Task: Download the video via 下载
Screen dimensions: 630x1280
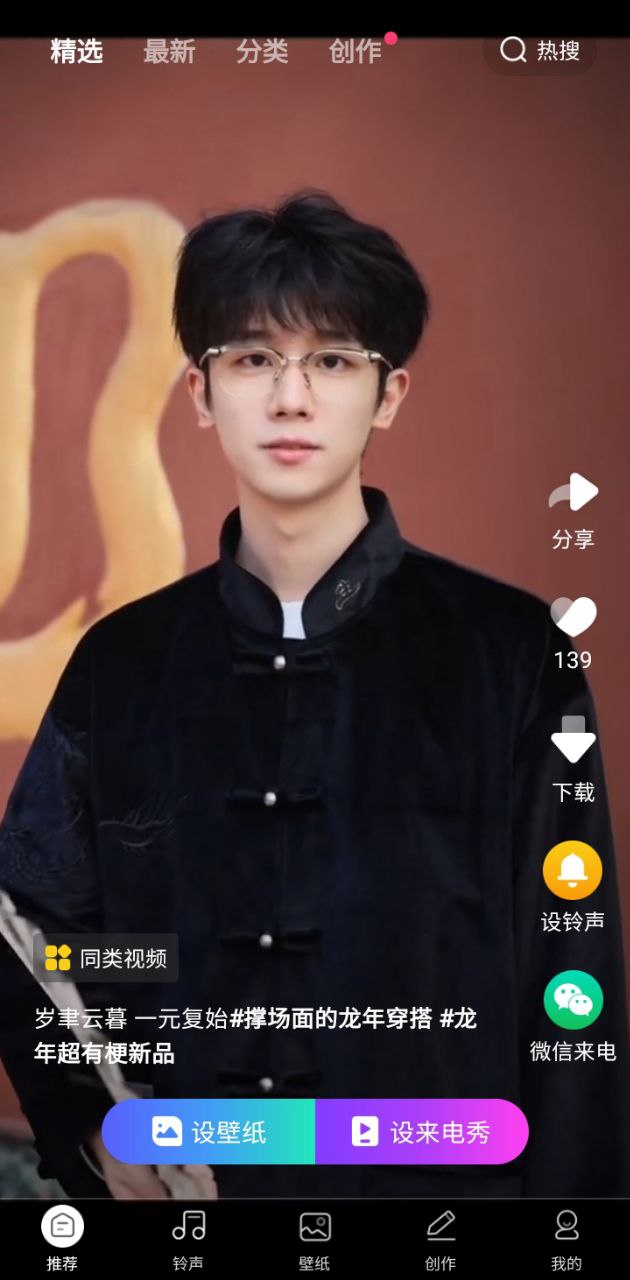Action: point(573,760)
